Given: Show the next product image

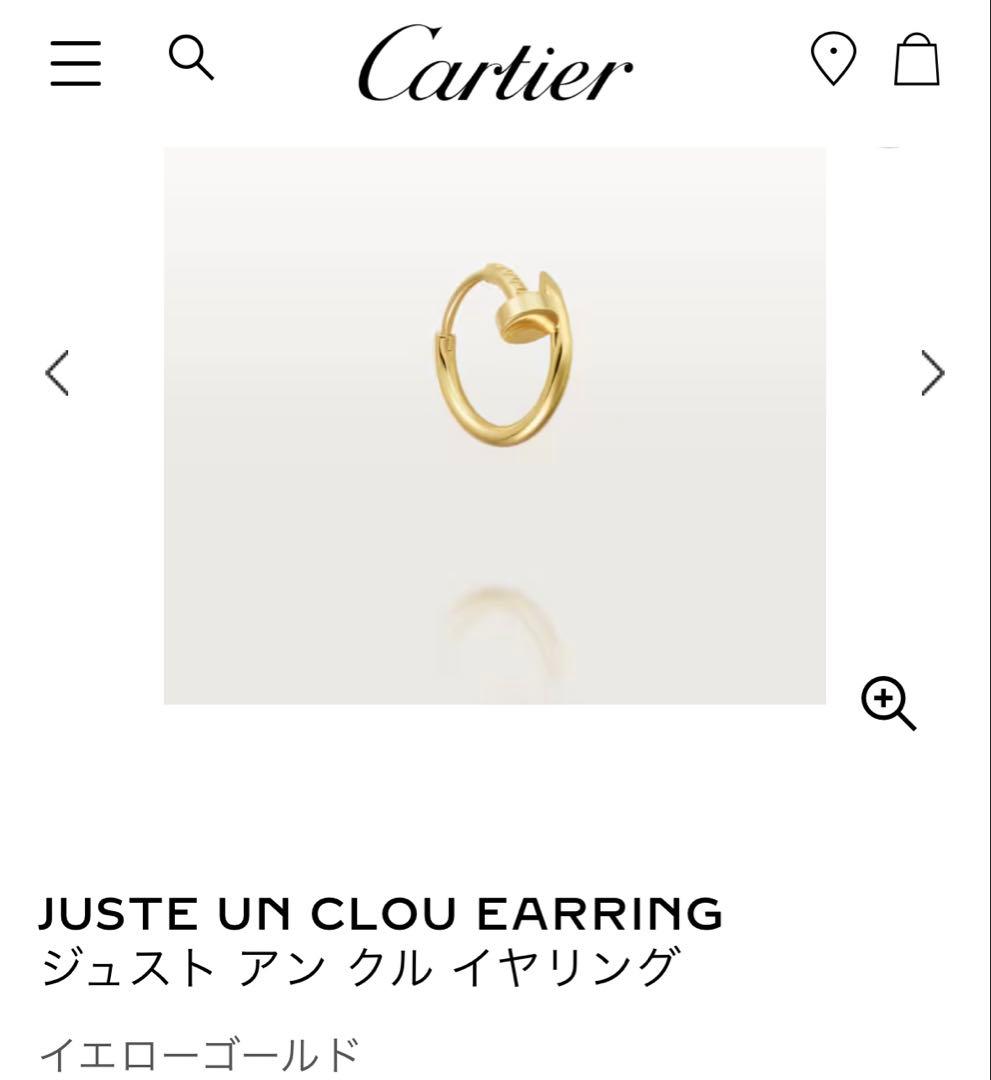Looking at the screenshot, I should pos(932,373).
